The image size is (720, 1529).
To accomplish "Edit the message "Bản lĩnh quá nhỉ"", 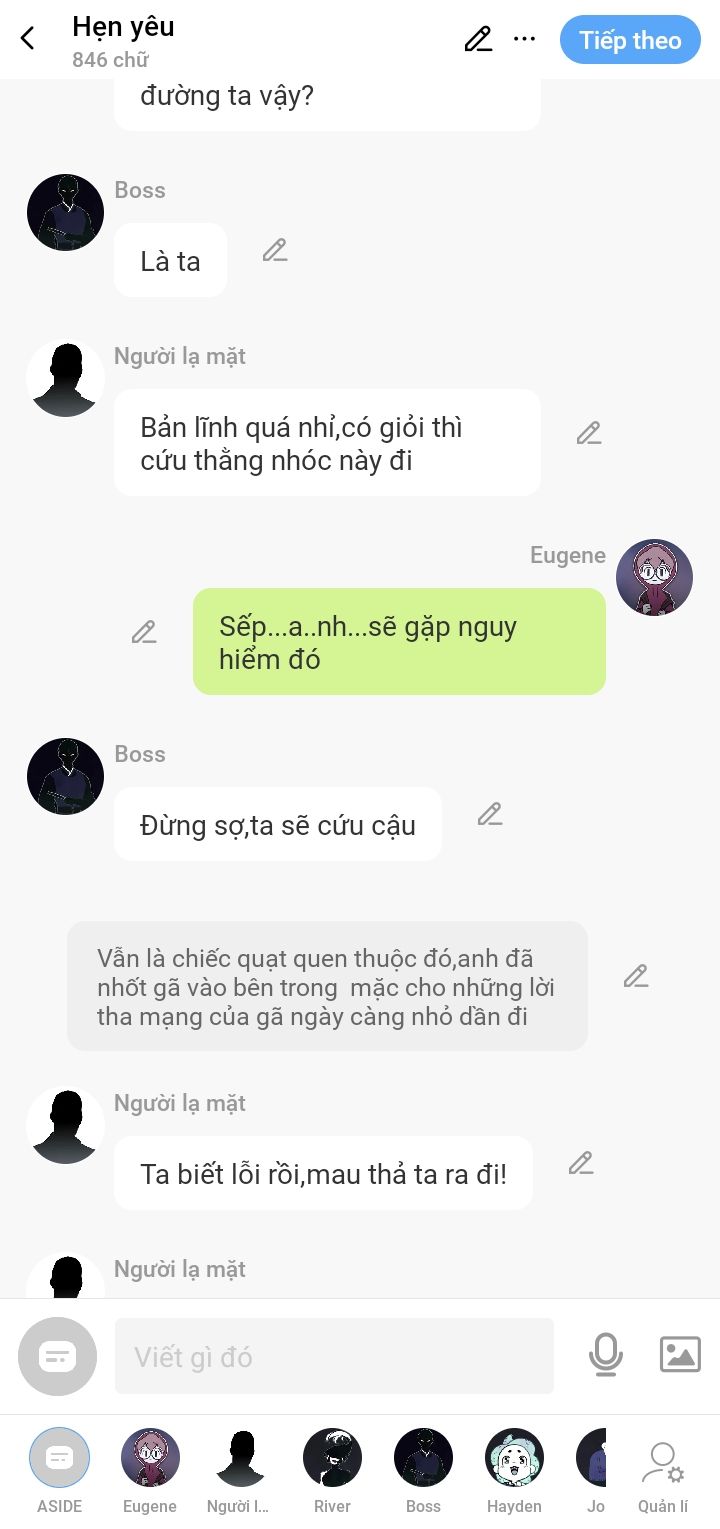I will tap(589, 433).
